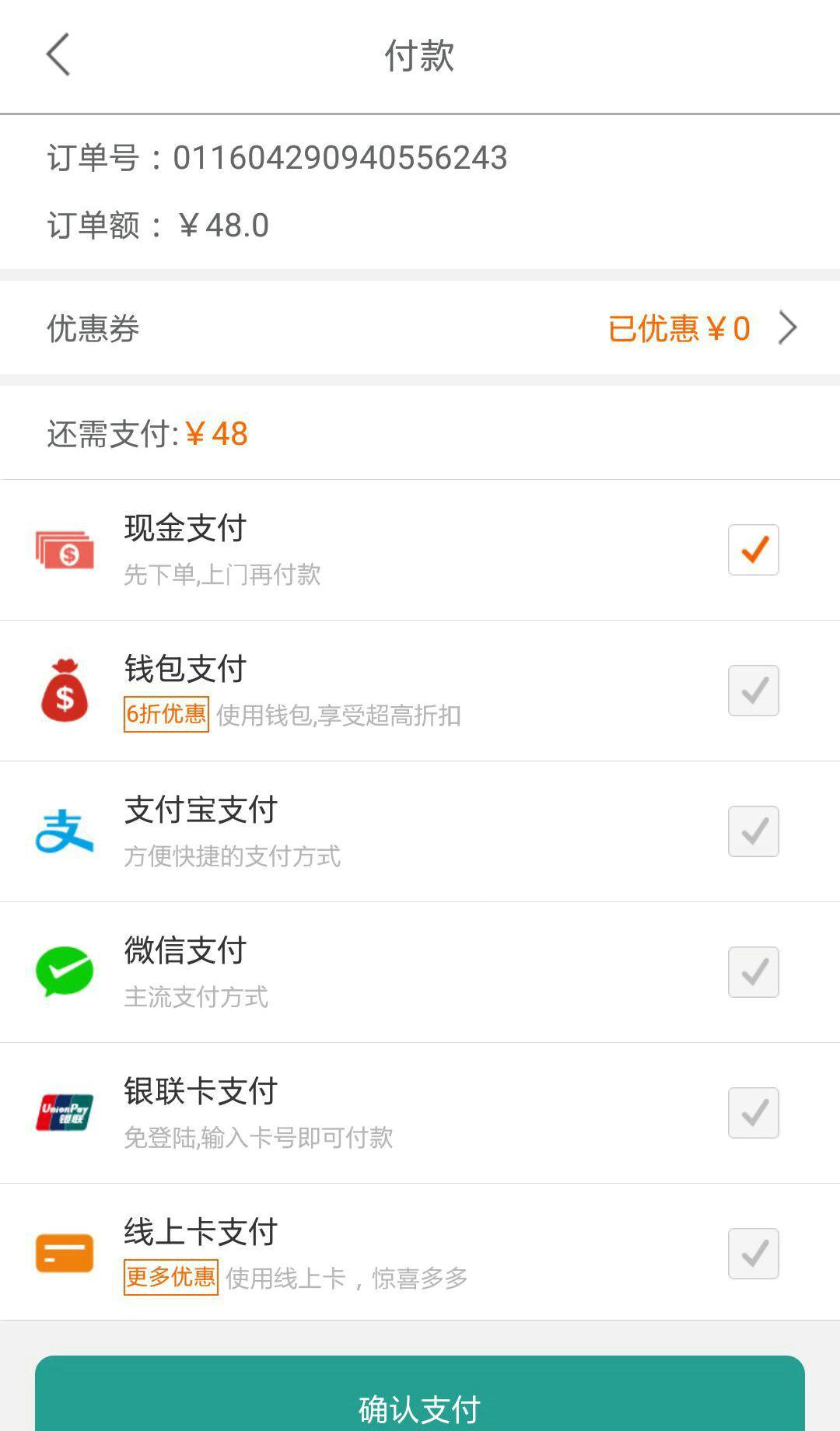
Task: Select the 支付宝支付 checkbox
Action: pyautogui.click(x=752, y=831)
